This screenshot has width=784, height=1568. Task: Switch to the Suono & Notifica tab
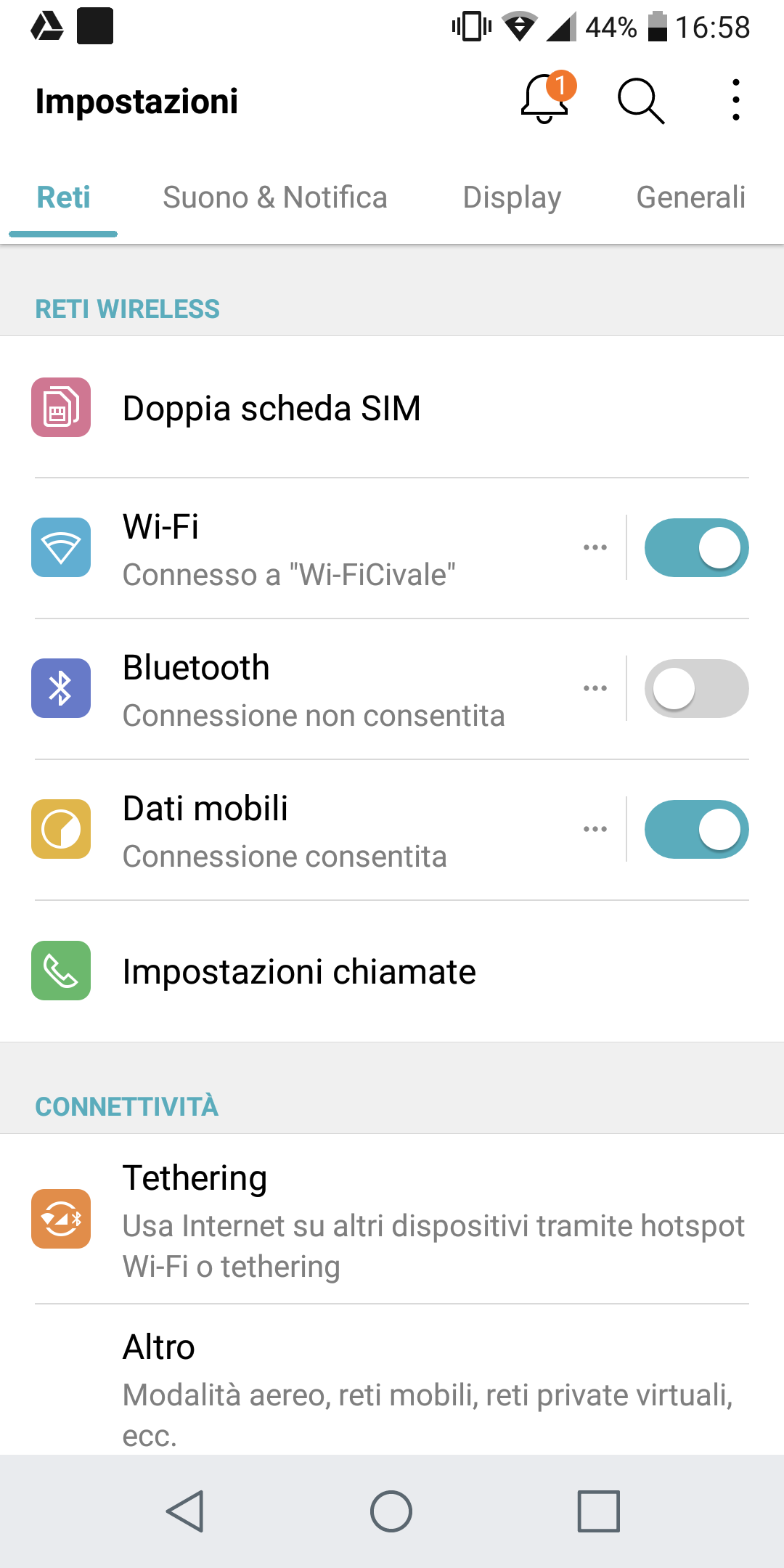click(x=275, y=197)
